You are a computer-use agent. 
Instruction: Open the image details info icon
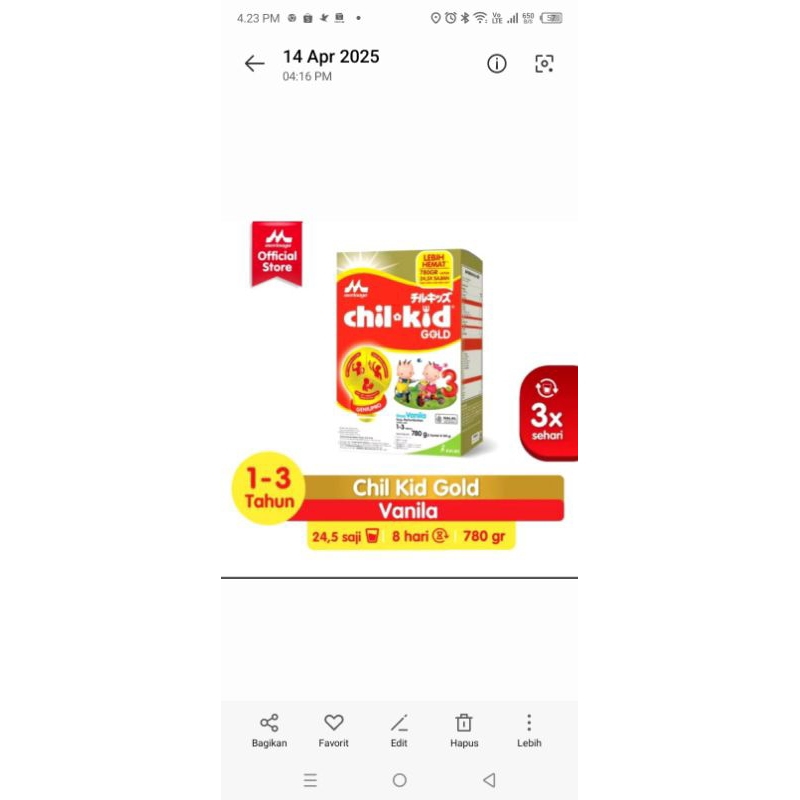pyautogui.click(x=497, y=64)
